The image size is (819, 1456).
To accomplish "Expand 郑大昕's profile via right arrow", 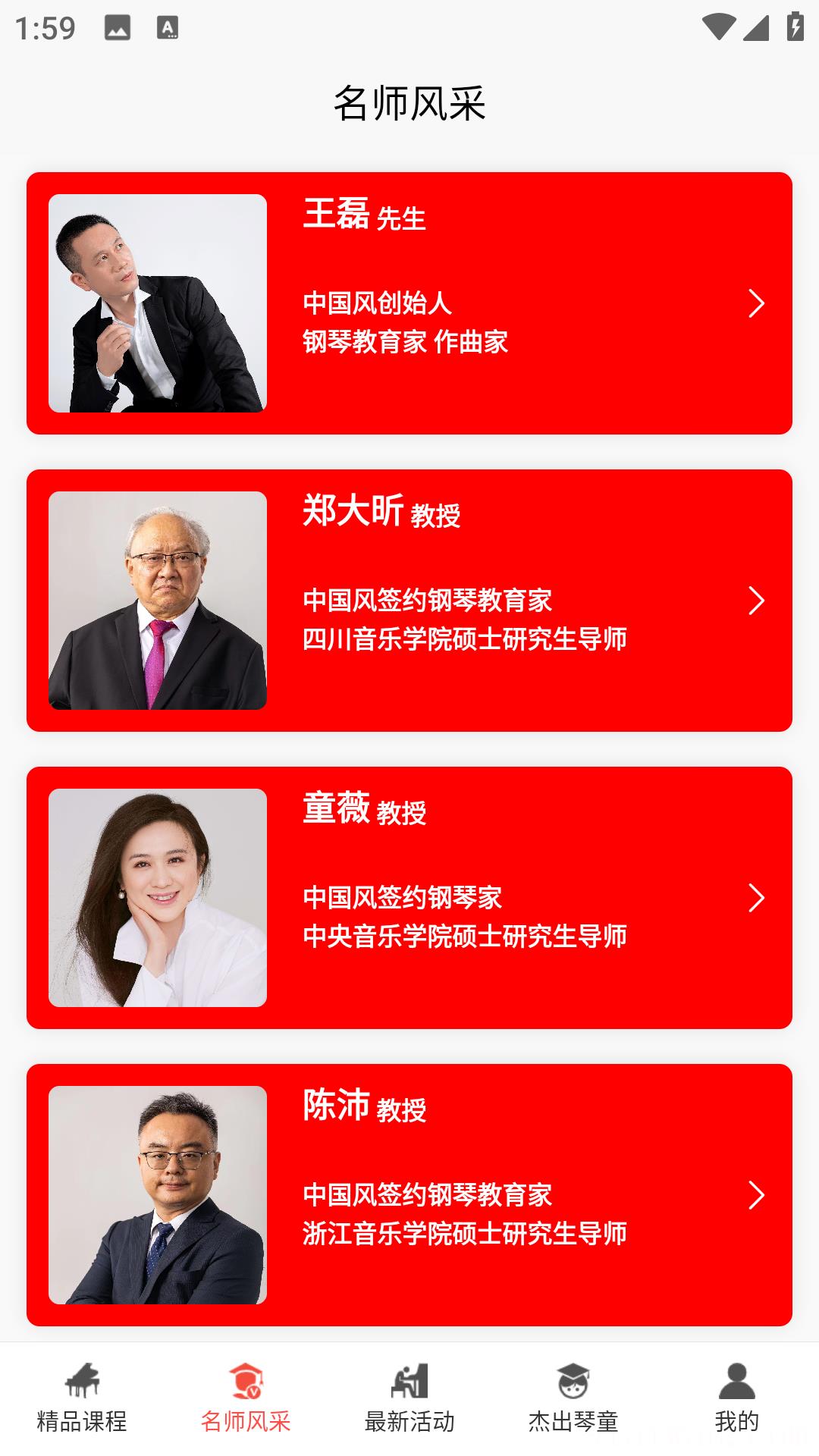I will pos(755,601).
